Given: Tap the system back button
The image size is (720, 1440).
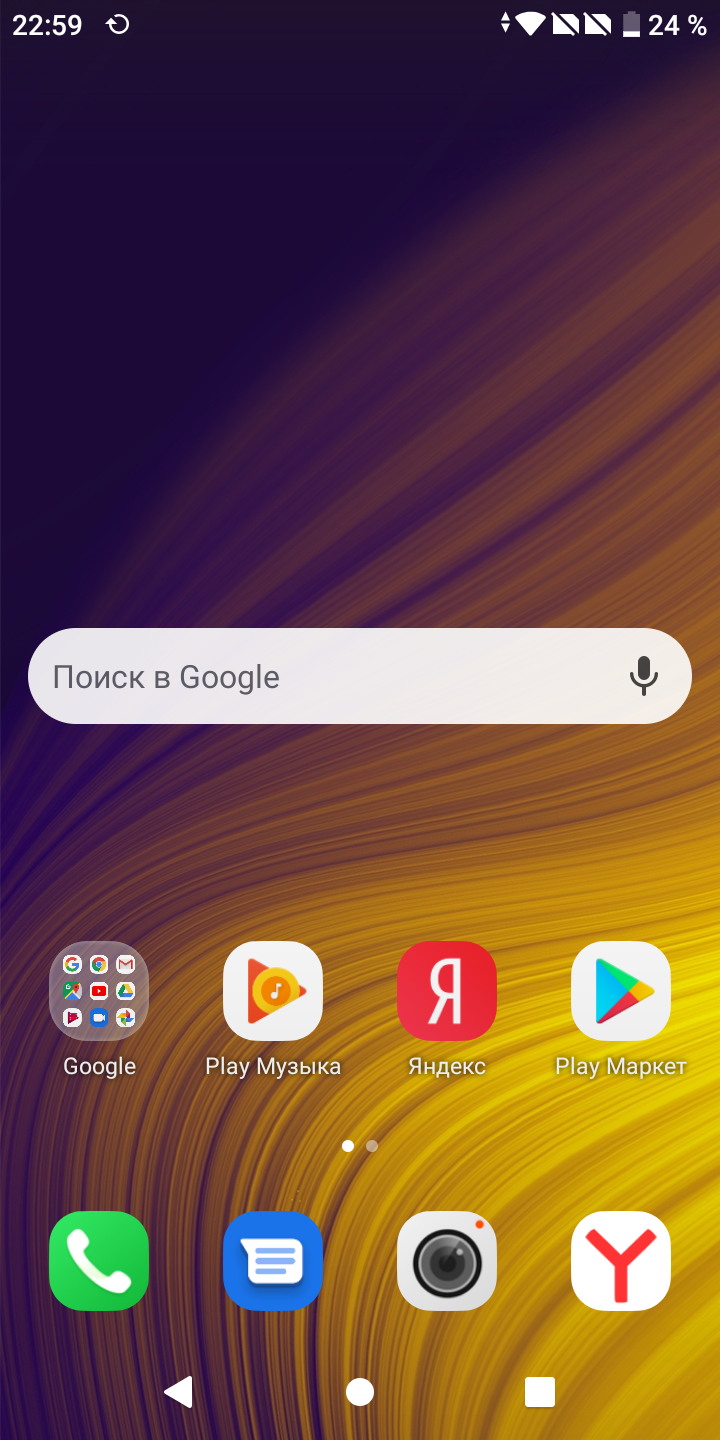Looking at the screenshot, I should coord(179,1392).
